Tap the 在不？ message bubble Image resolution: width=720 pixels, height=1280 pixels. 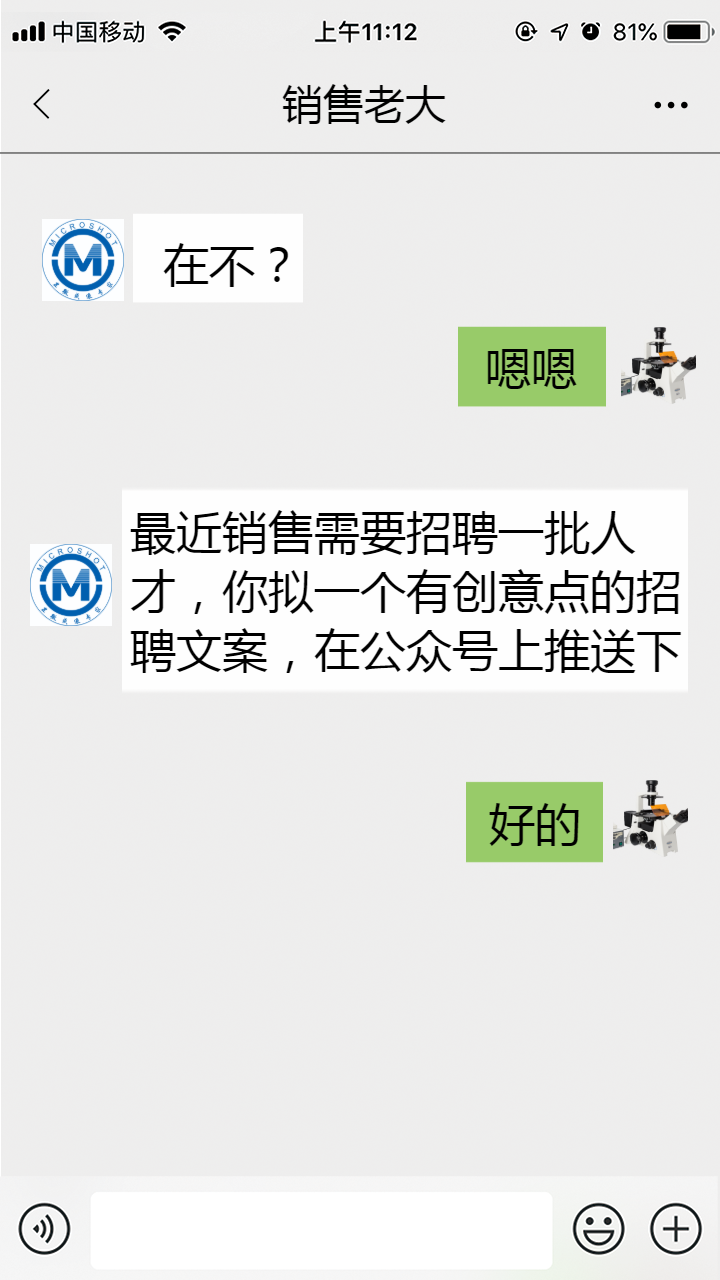pyautogui.click(x=218, y=258)
